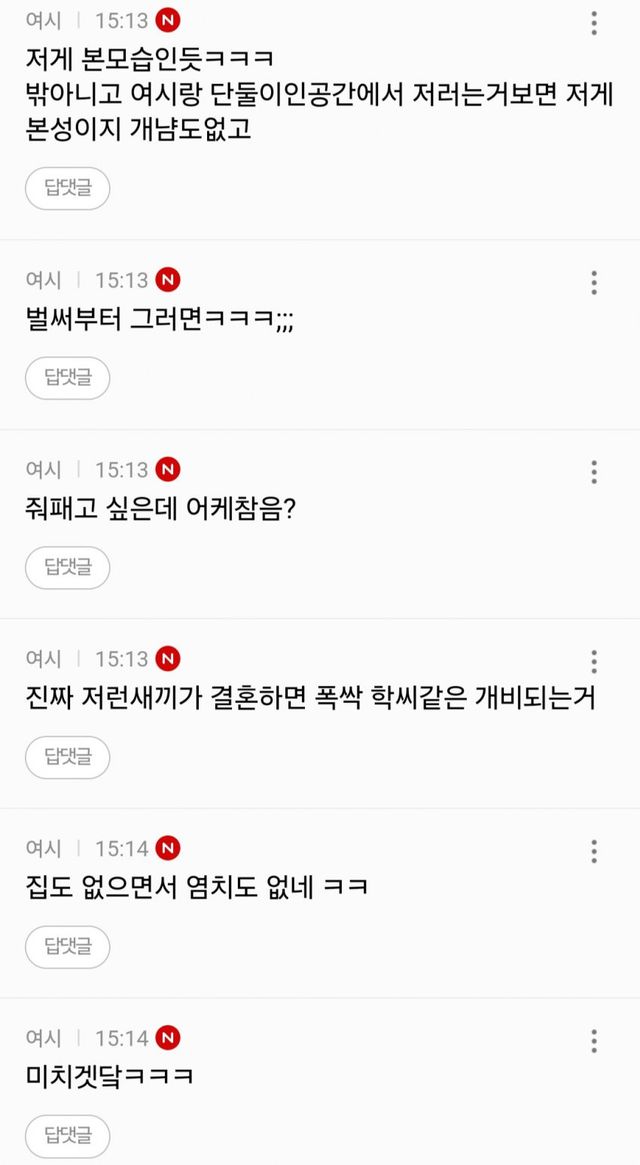Tap 답댓글 under 집도 없으면서 comment
The width and height of the screenshot is (640, 1165).
point(67,947)
